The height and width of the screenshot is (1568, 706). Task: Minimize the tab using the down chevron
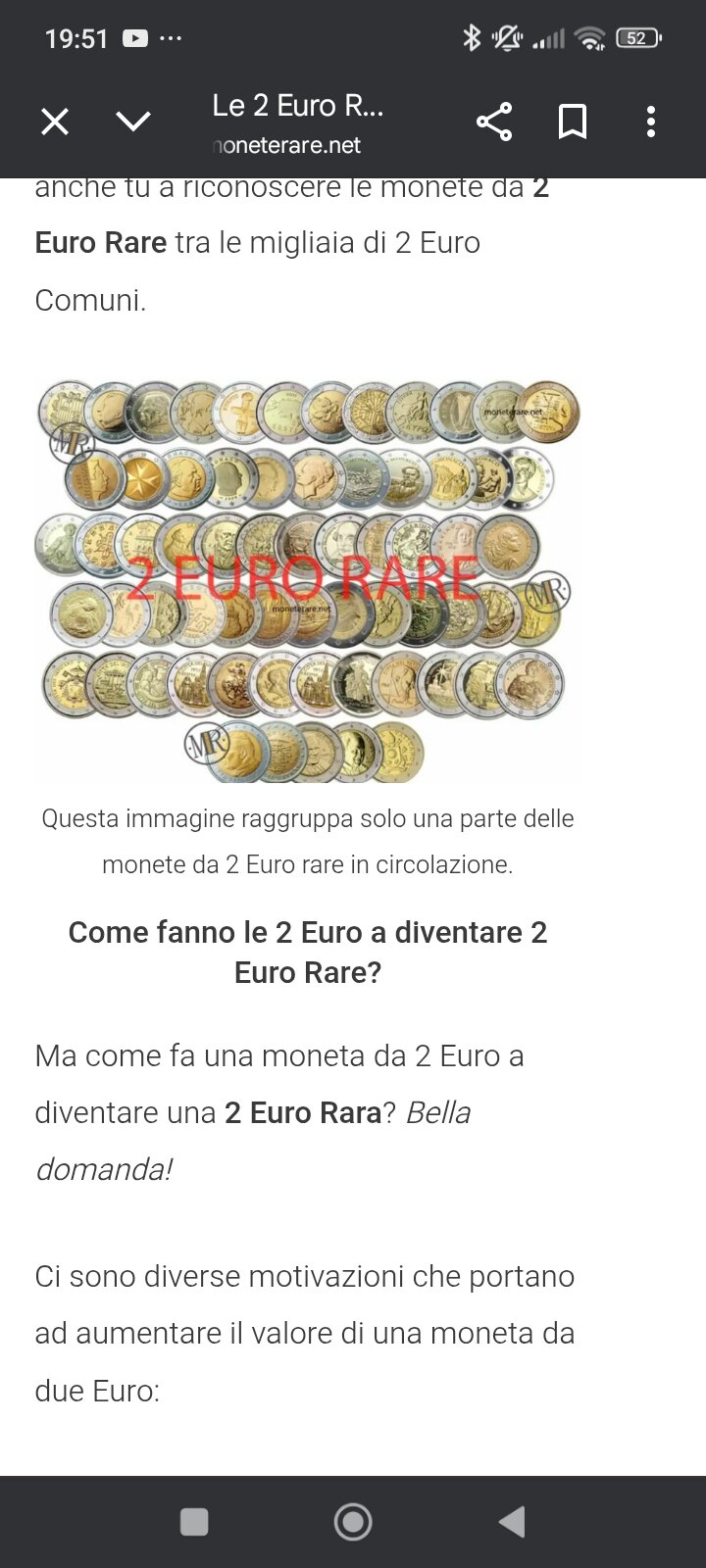click(133, 122)
